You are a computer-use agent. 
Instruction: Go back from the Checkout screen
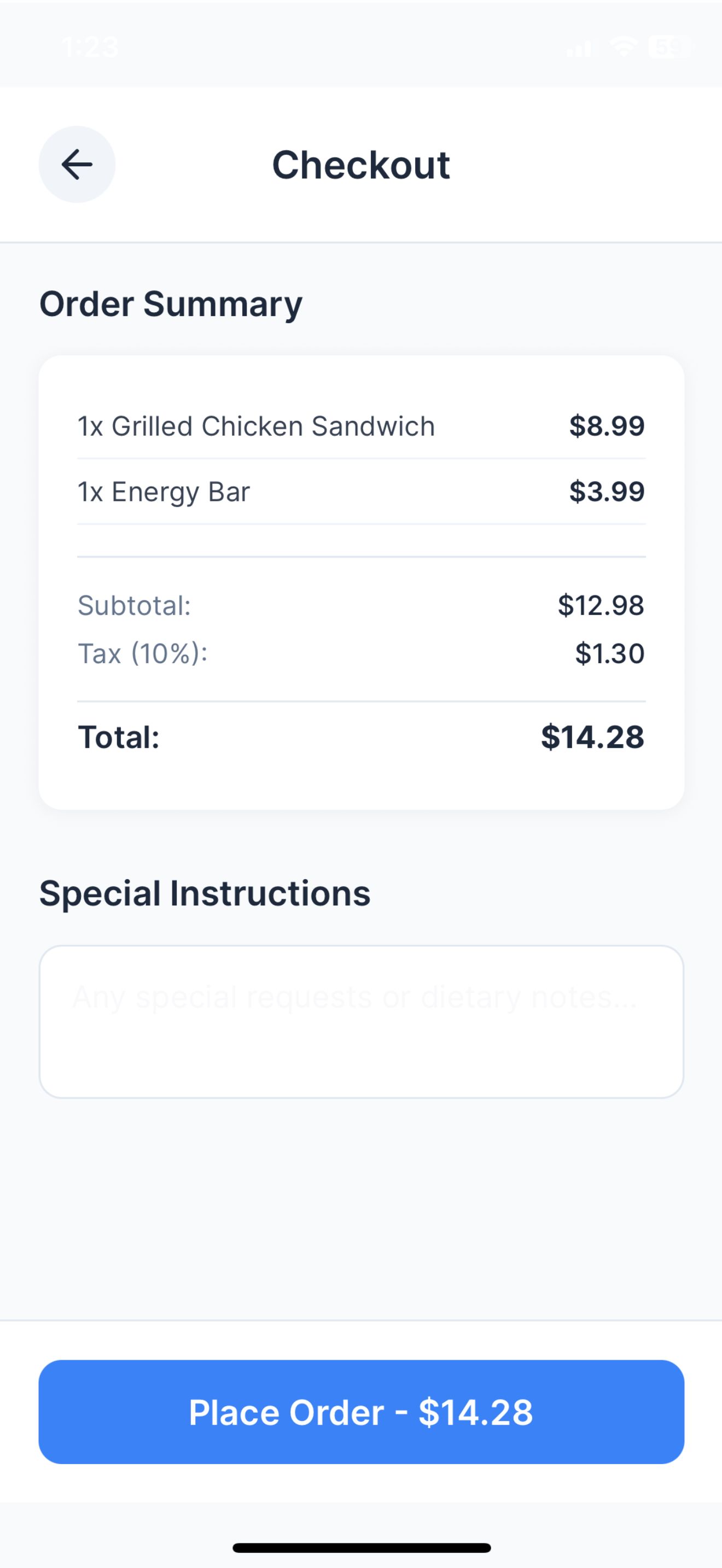77,165
